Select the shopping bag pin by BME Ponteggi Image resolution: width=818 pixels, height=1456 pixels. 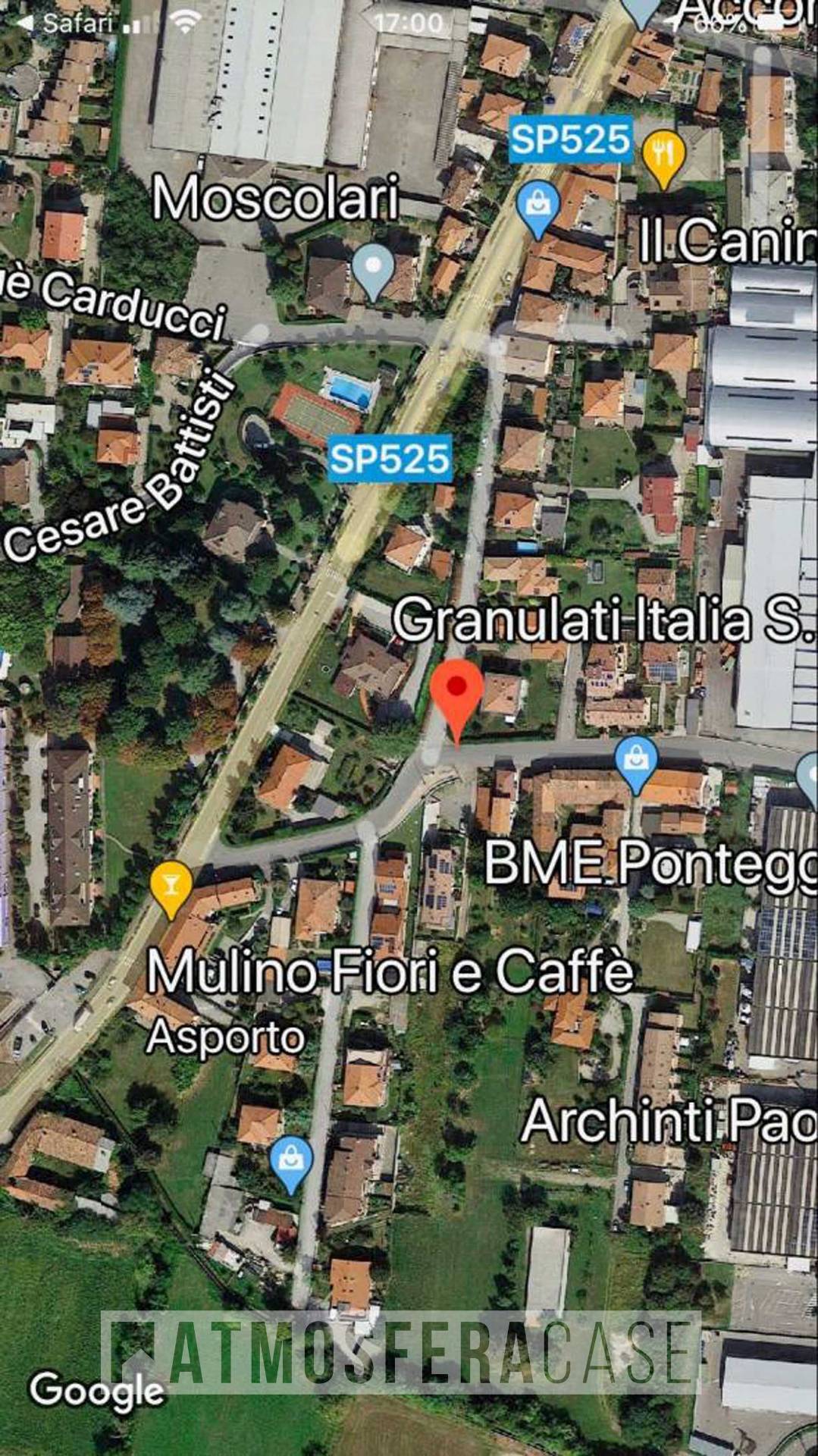pyautogui.click(x=636, y=758)
